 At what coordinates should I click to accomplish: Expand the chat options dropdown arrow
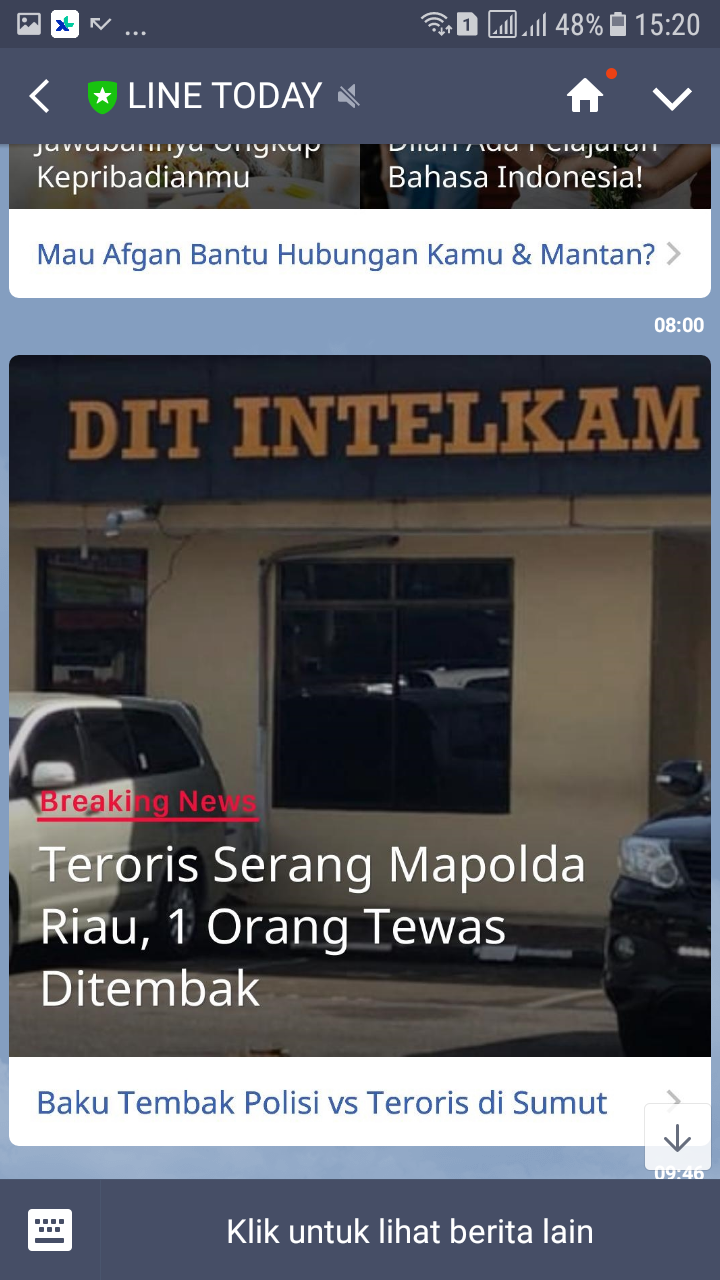click(672, 97)
